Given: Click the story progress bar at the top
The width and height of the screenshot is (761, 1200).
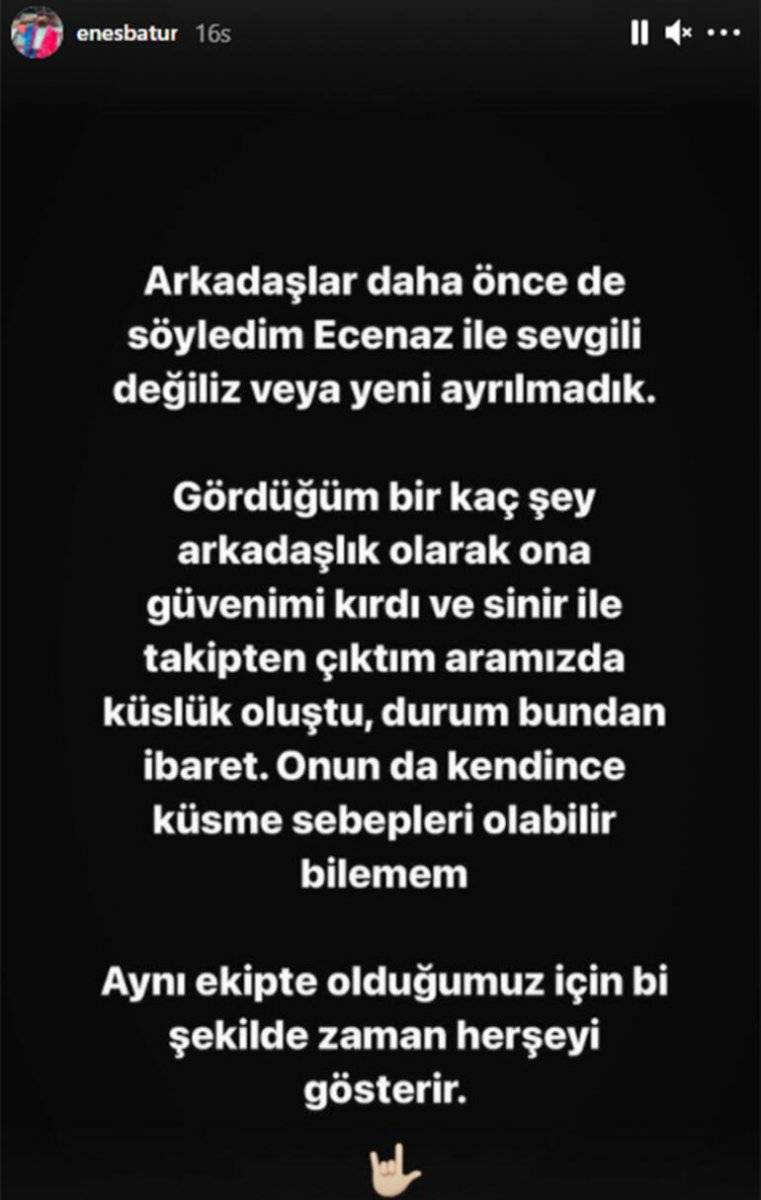Looking at the screenshot, I should click(380, 5).
